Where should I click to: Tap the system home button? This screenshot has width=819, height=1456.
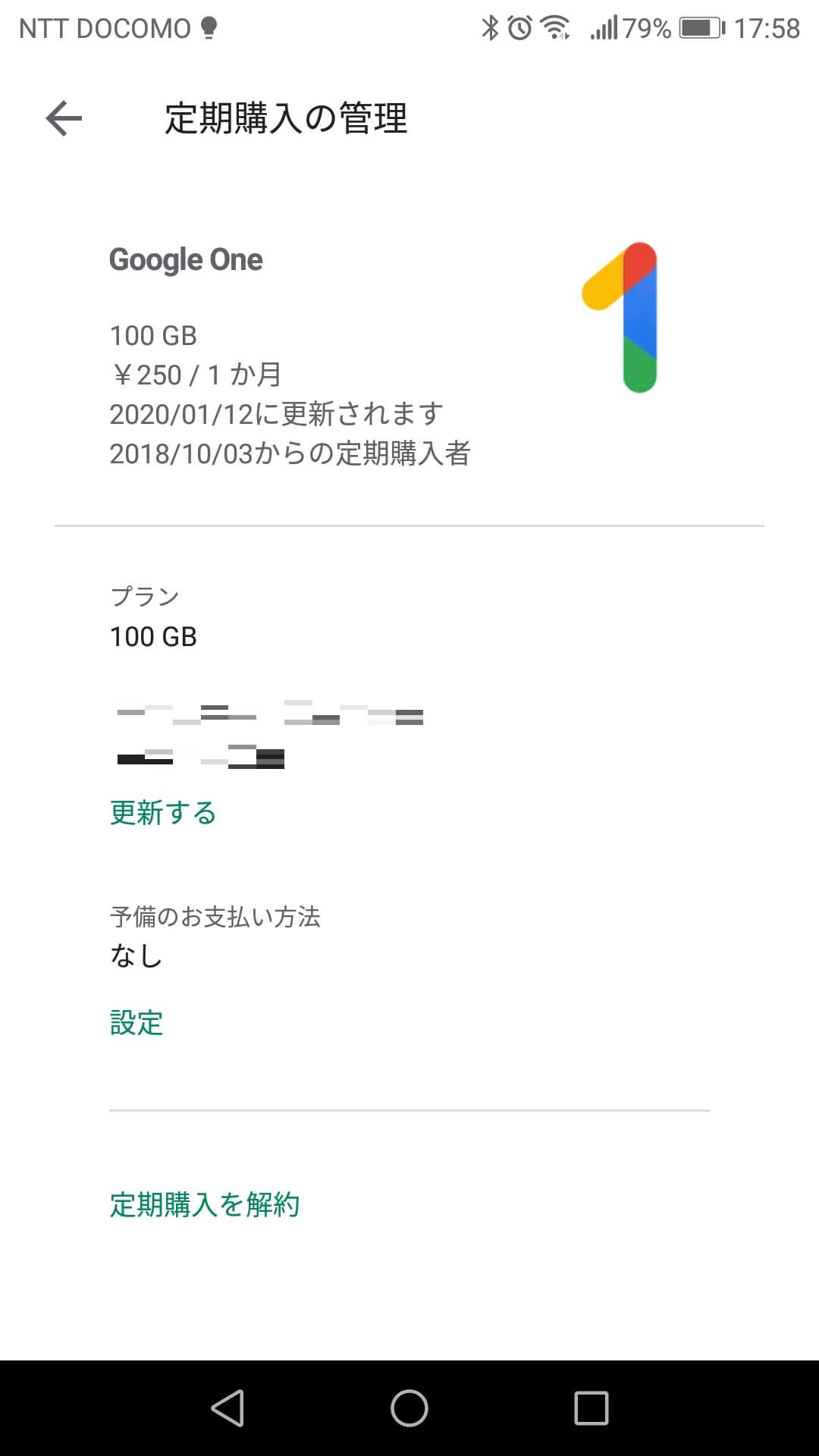(409, 1408)
